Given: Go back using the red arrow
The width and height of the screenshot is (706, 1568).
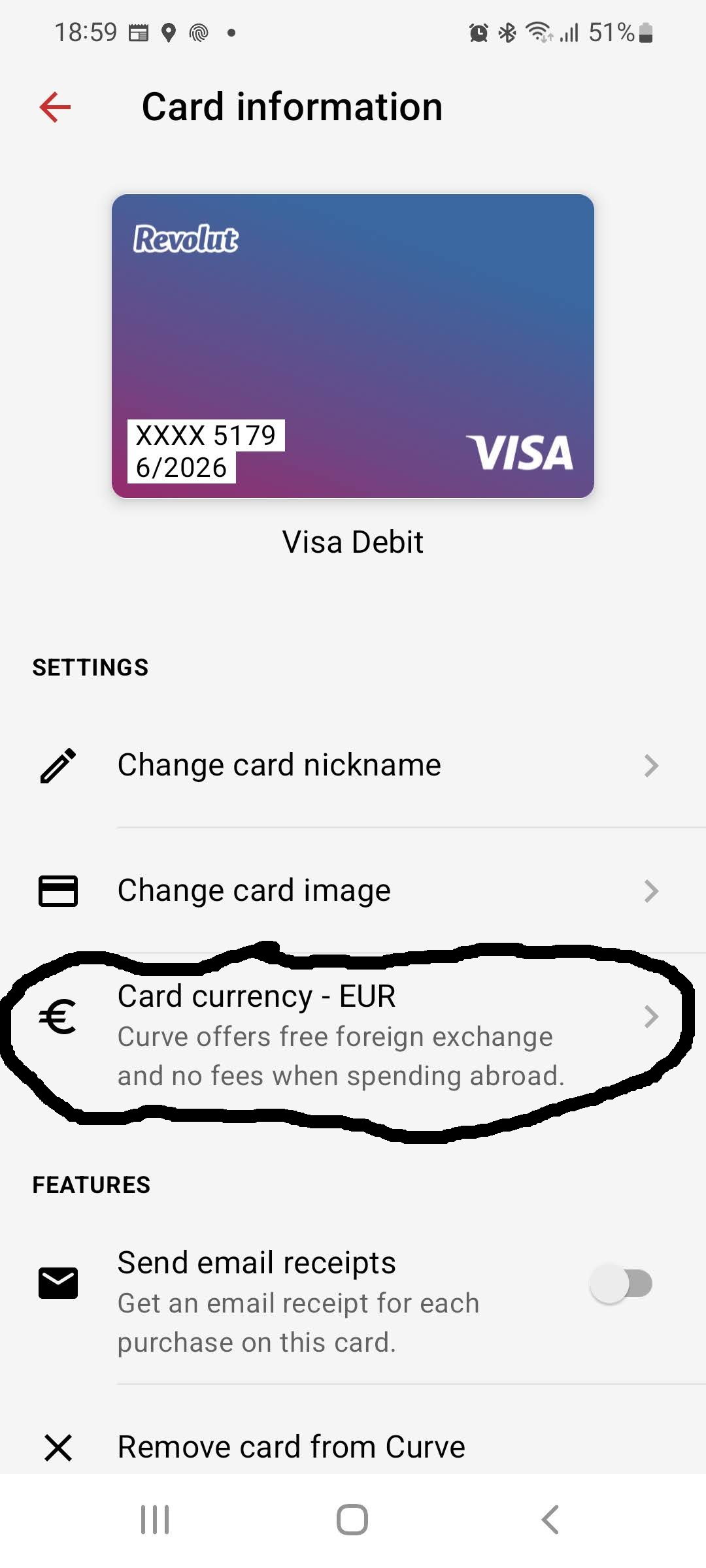Looking at the screenshot, I should pos(55,107).
